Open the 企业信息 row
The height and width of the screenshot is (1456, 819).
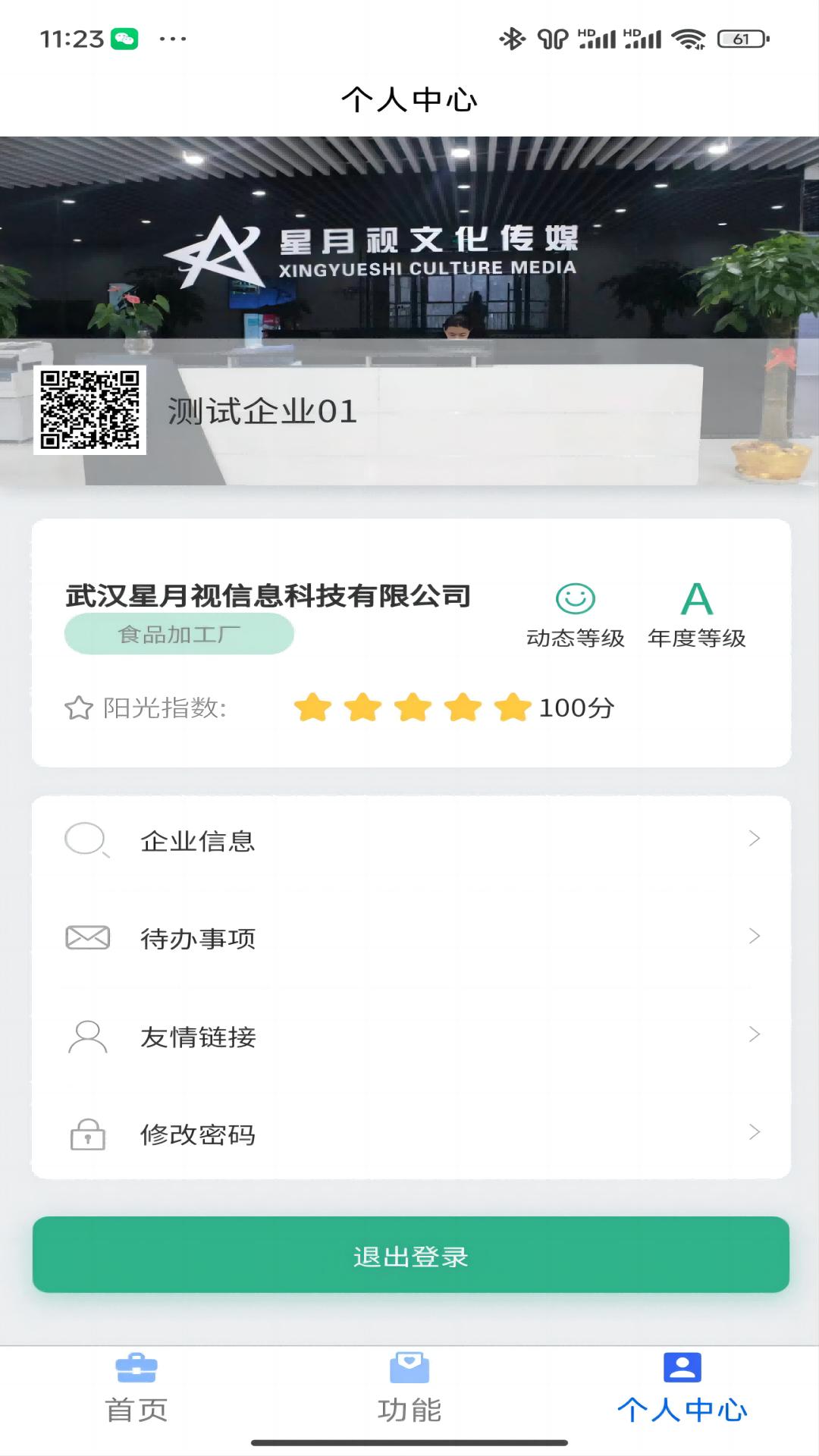(409, 840)
